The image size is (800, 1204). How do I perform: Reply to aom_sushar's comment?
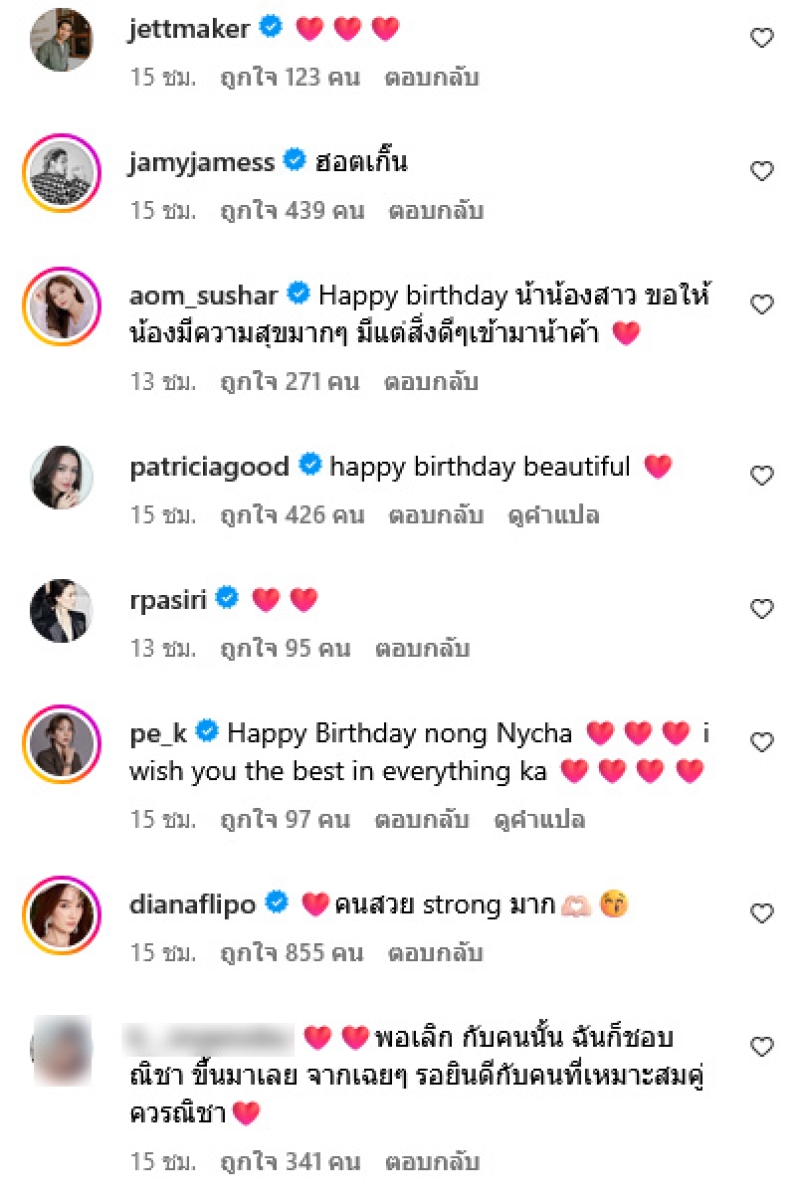point(432,382)
